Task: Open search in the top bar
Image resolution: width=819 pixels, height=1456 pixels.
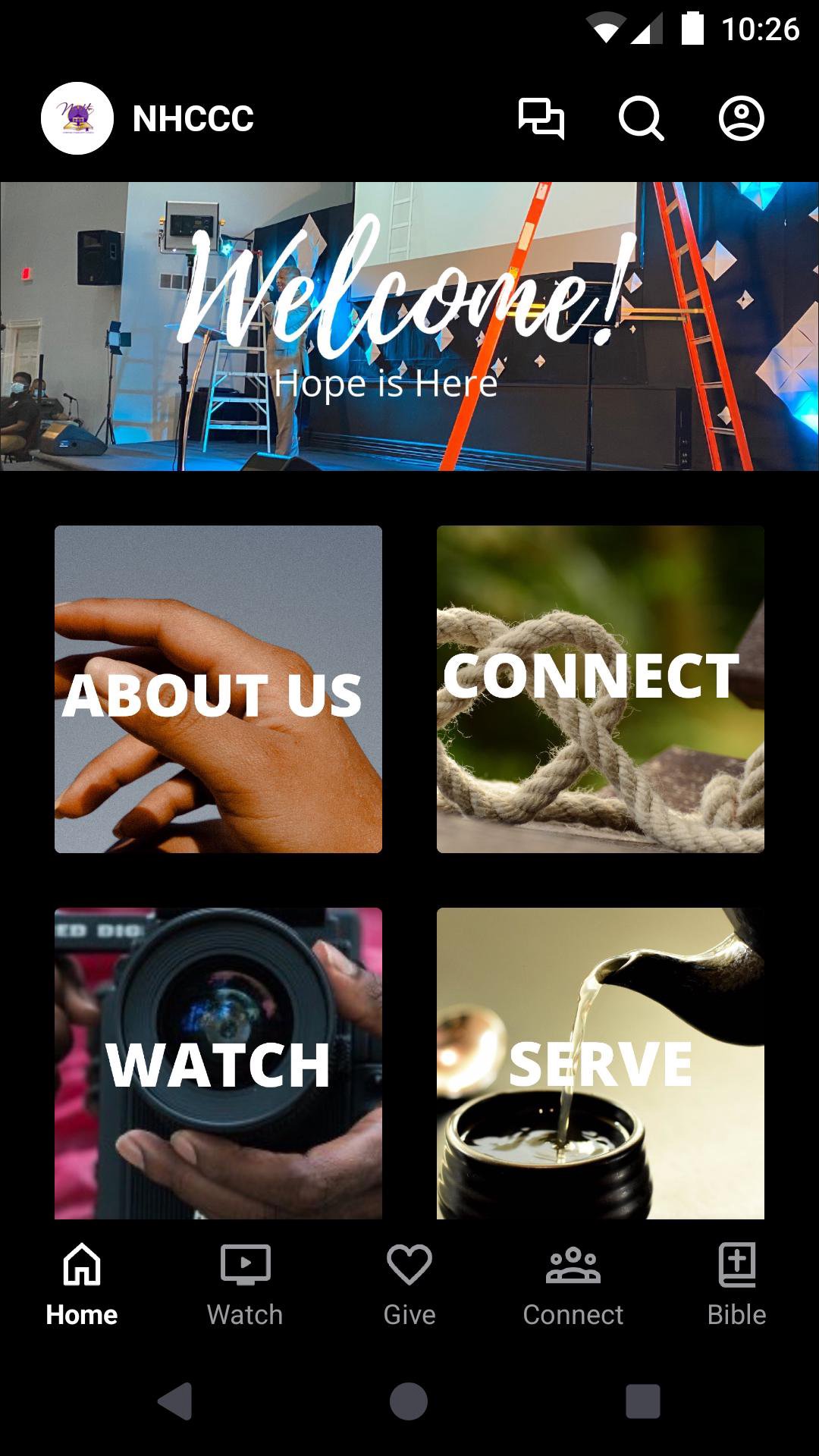Action: pyautogui.click(x=641, y=118)
